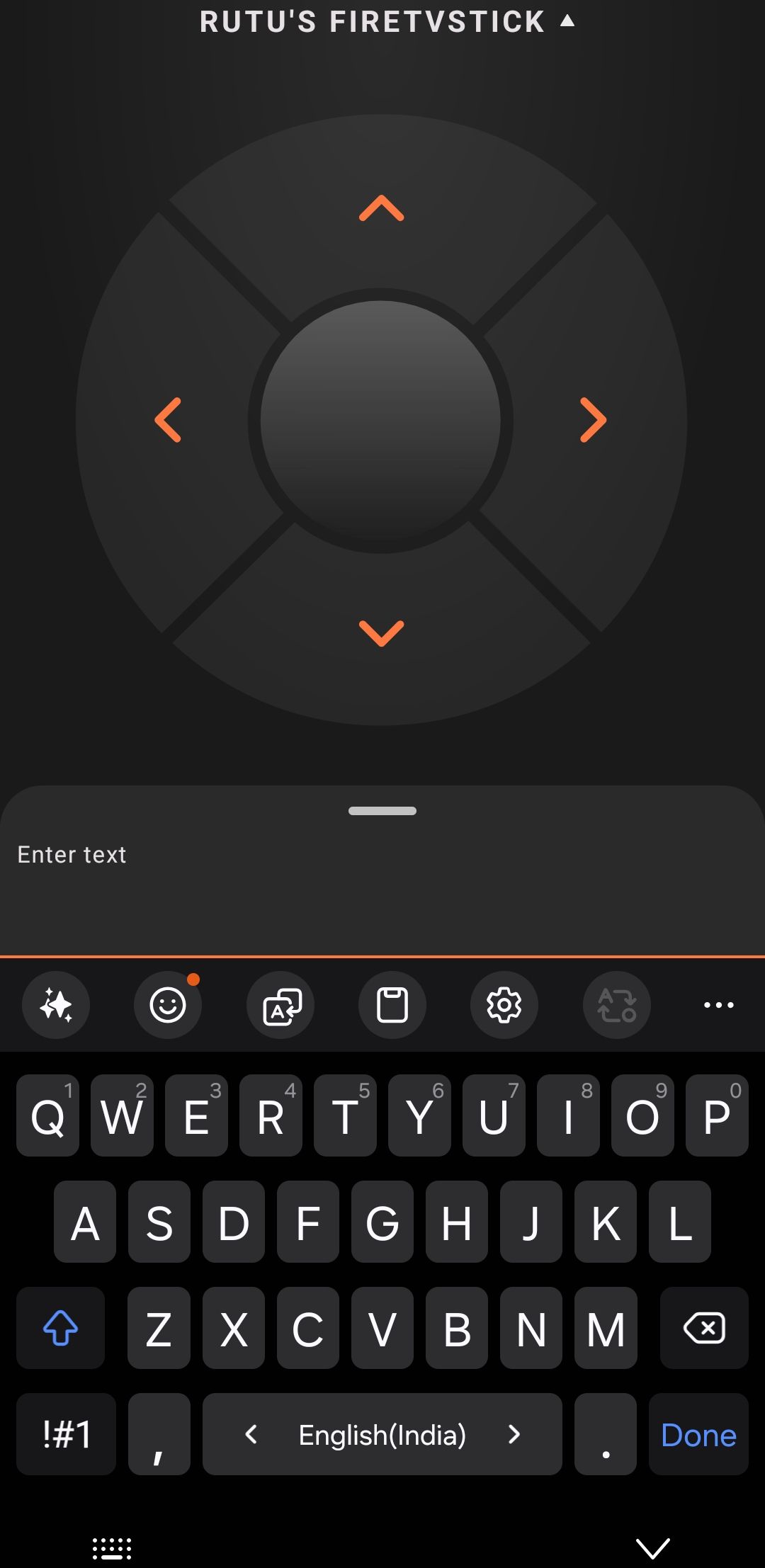Tap Done on the keyboard
The image size is (765, 1568).
tap(698, 1435)
